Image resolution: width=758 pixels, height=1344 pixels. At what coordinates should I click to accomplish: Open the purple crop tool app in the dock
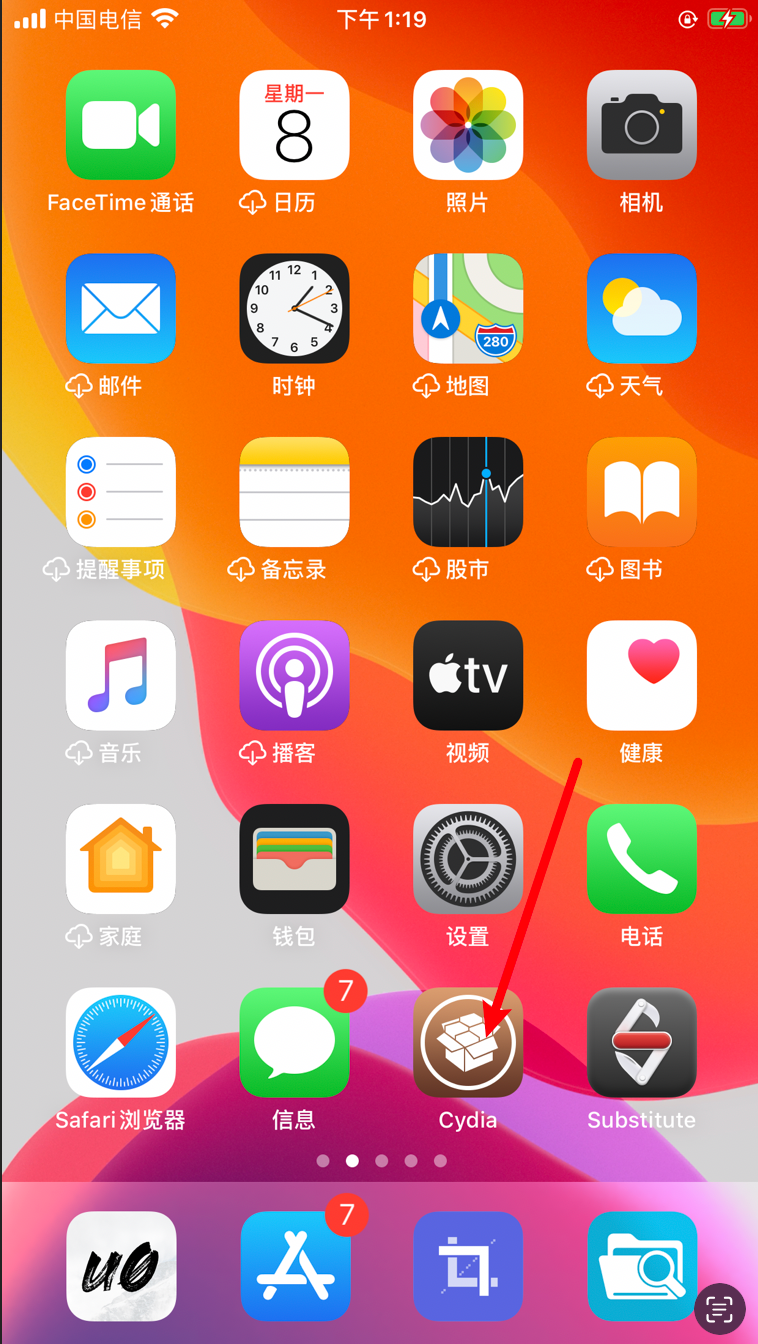(467, 1266)
